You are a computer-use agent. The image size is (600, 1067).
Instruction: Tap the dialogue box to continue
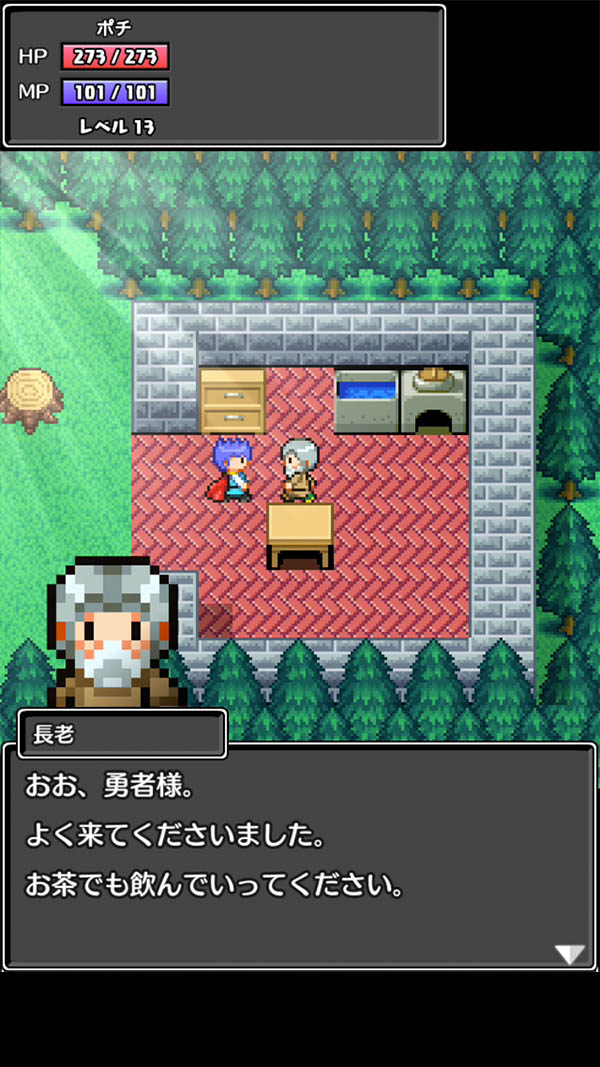point(300,855)
